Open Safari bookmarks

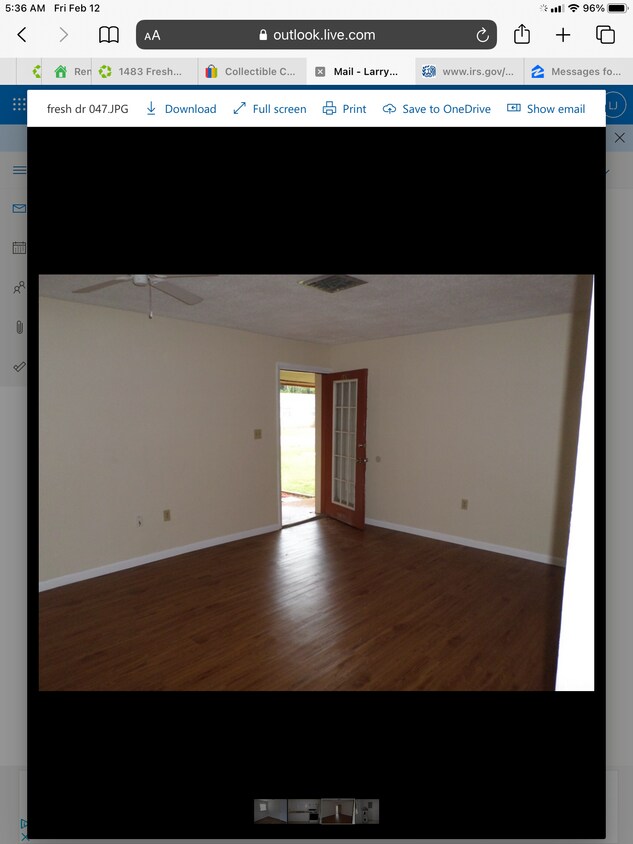click(x=108, y=35)
